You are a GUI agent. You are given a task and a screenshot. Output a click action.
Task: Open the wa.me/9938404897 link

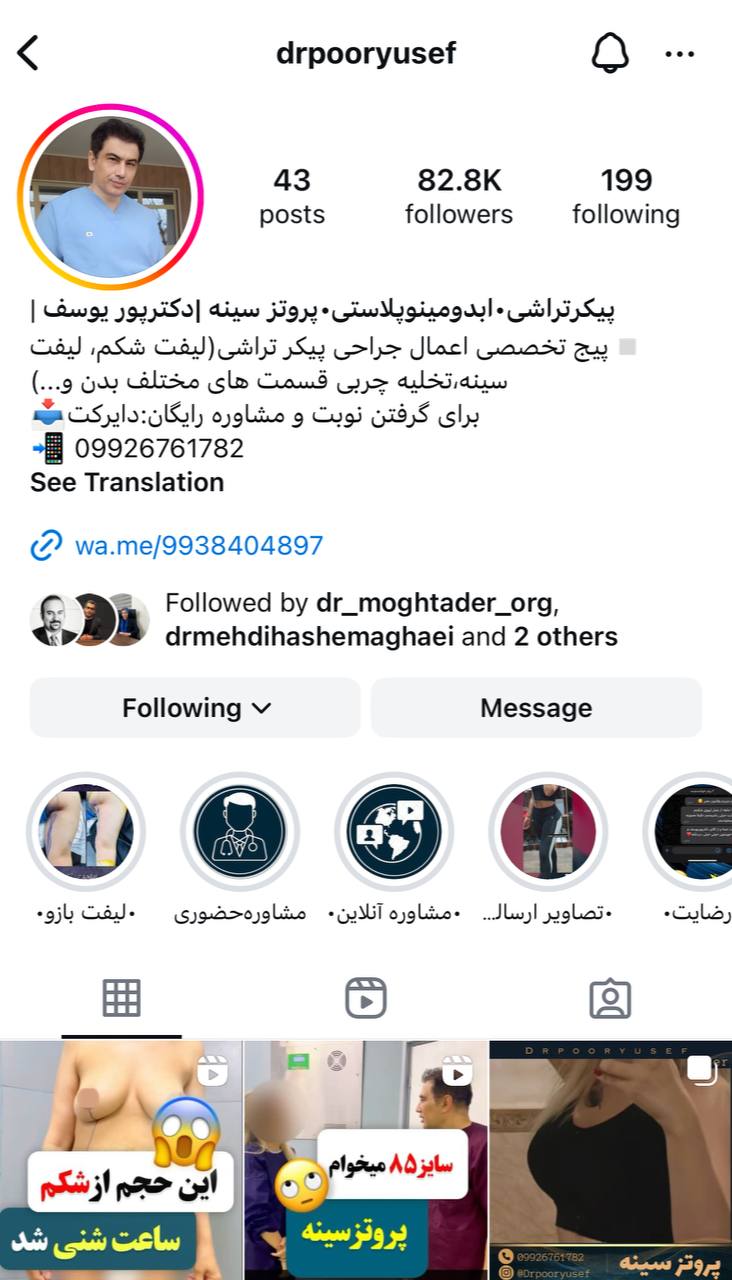click(x=198, y=545)
